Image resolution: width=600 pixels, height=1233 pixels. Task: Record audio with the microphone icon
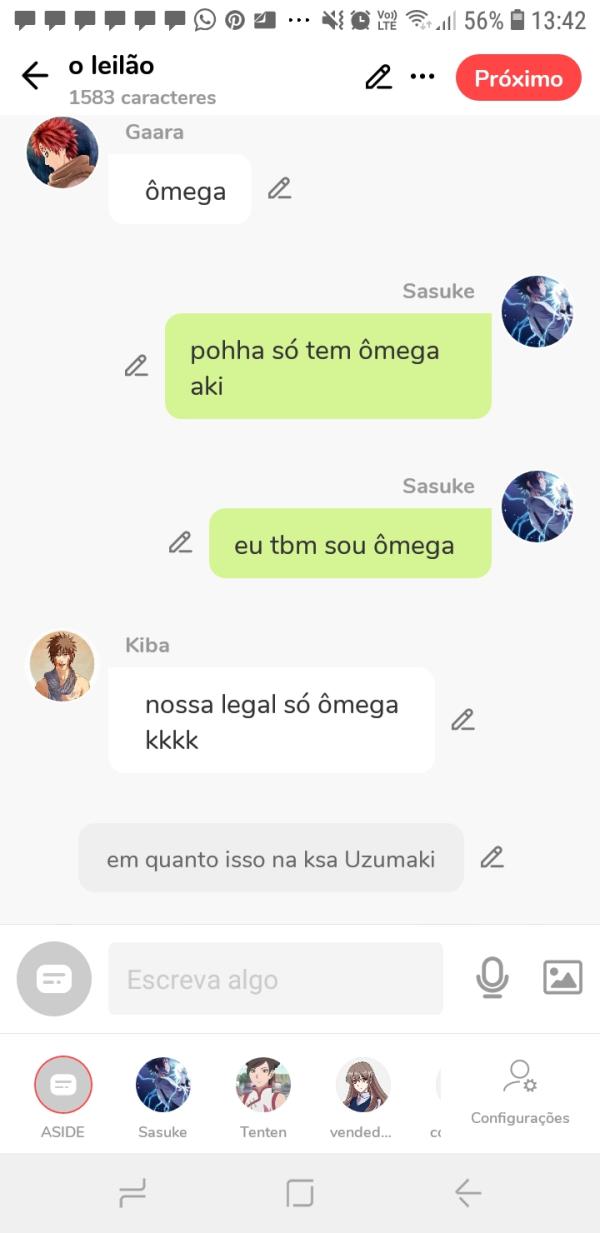coord(491,978)
